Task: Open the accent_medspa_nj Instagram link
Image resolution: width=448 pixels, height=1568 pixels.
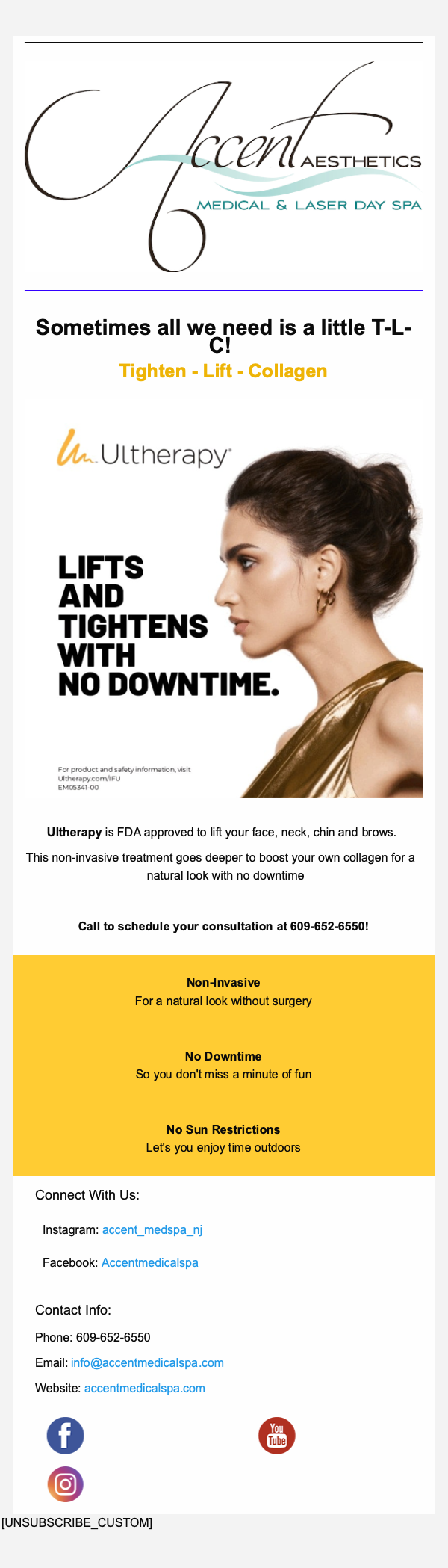Action: [x=152, y=1229]
